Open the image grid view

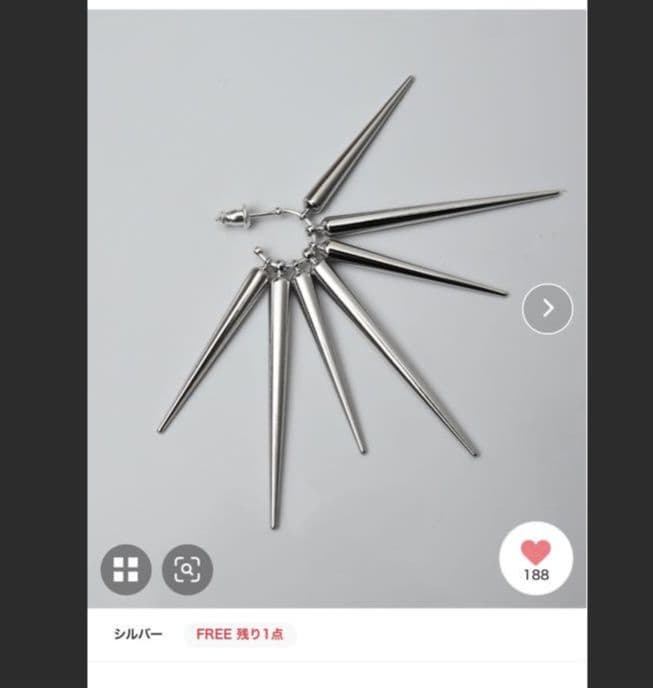click(126, 570)
